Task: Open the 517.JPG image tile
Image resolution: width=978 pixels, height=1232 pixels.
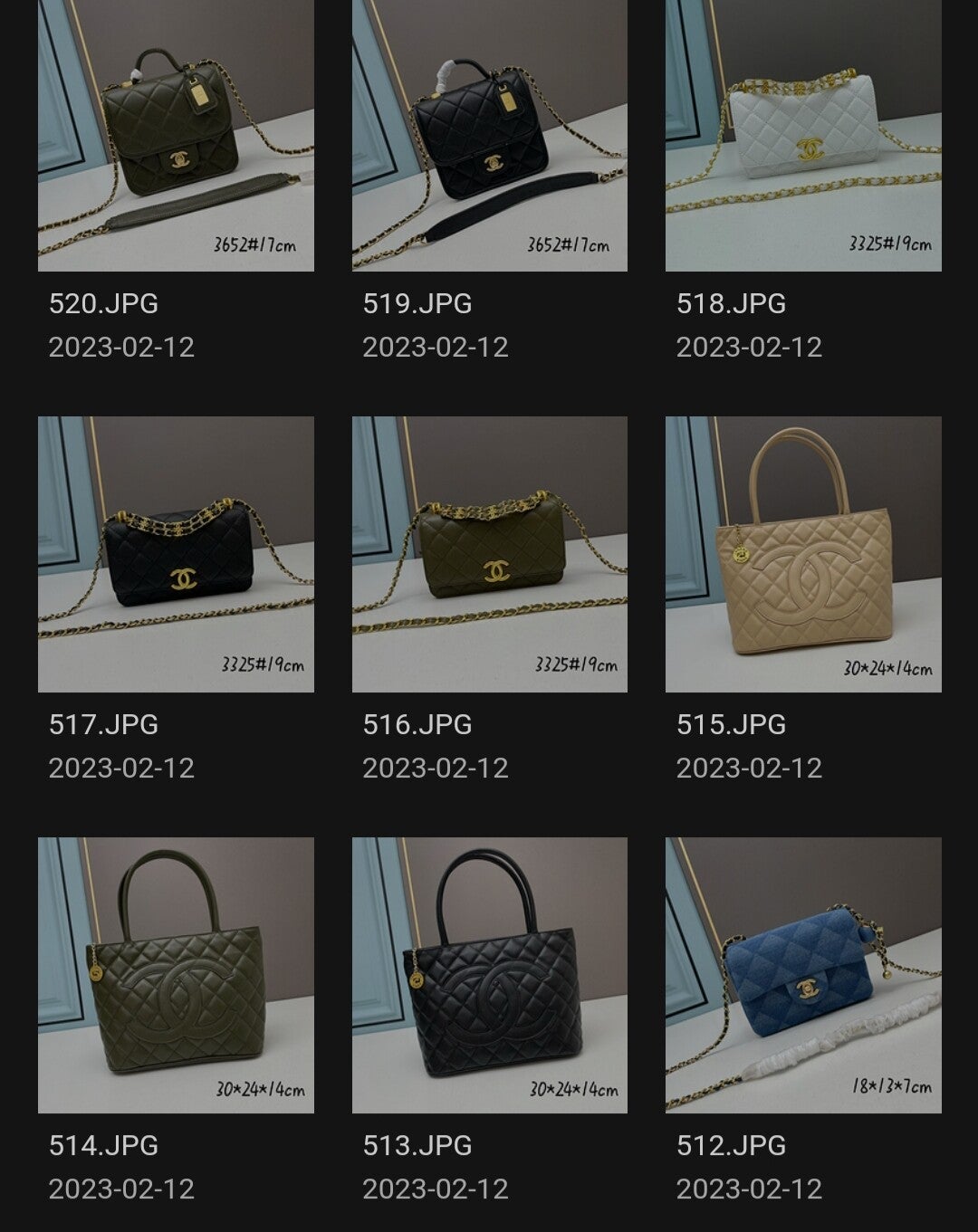Action: 176,554
